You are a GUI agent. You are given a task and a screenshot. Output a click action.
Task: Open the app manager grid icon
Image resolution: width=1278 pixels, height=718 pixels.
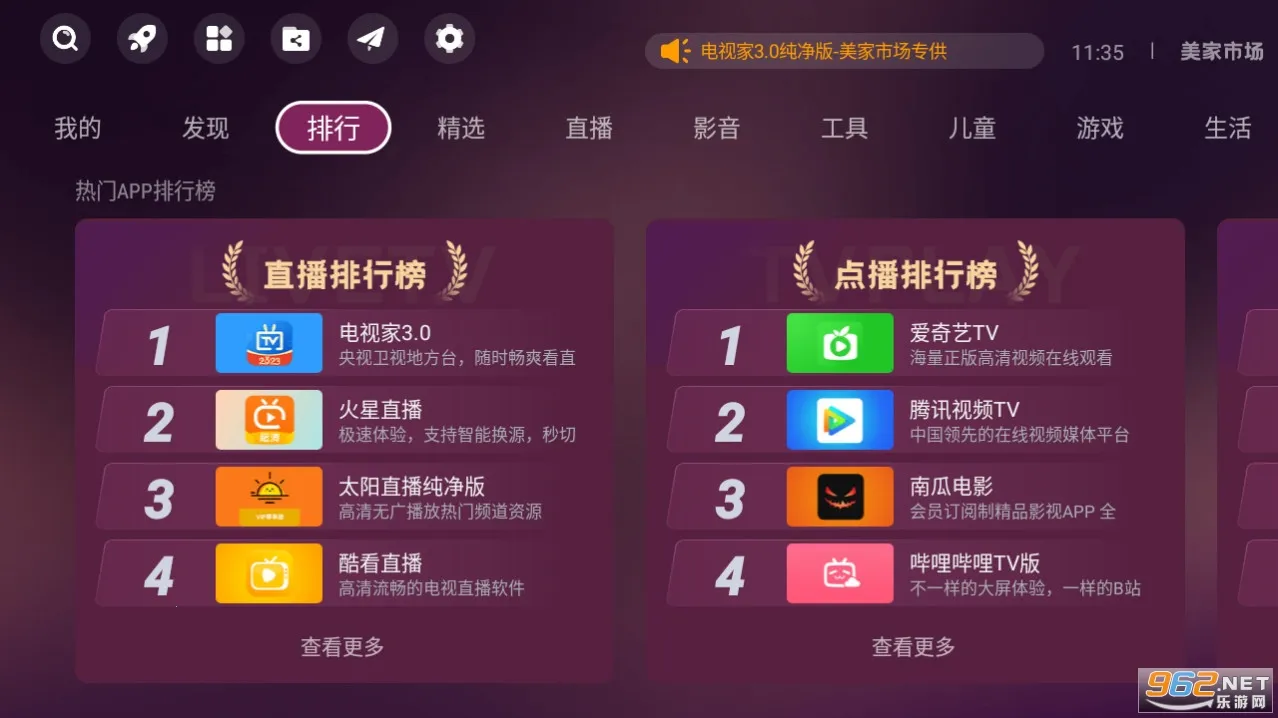[x=219, y=39]
